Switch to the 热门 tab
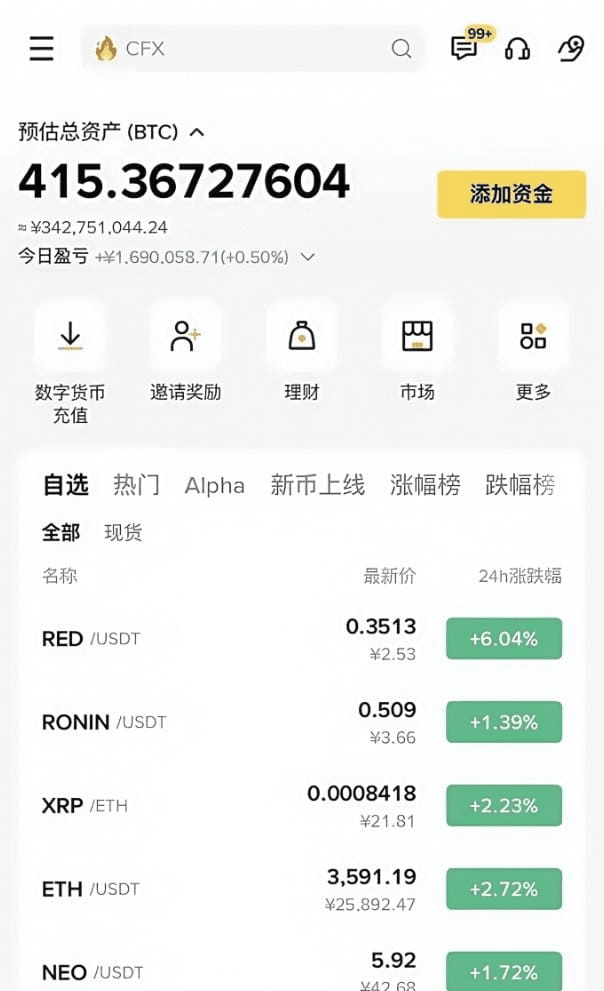Image resolution: width=604 pixels, height=991 pixels. tap(136, 485)
